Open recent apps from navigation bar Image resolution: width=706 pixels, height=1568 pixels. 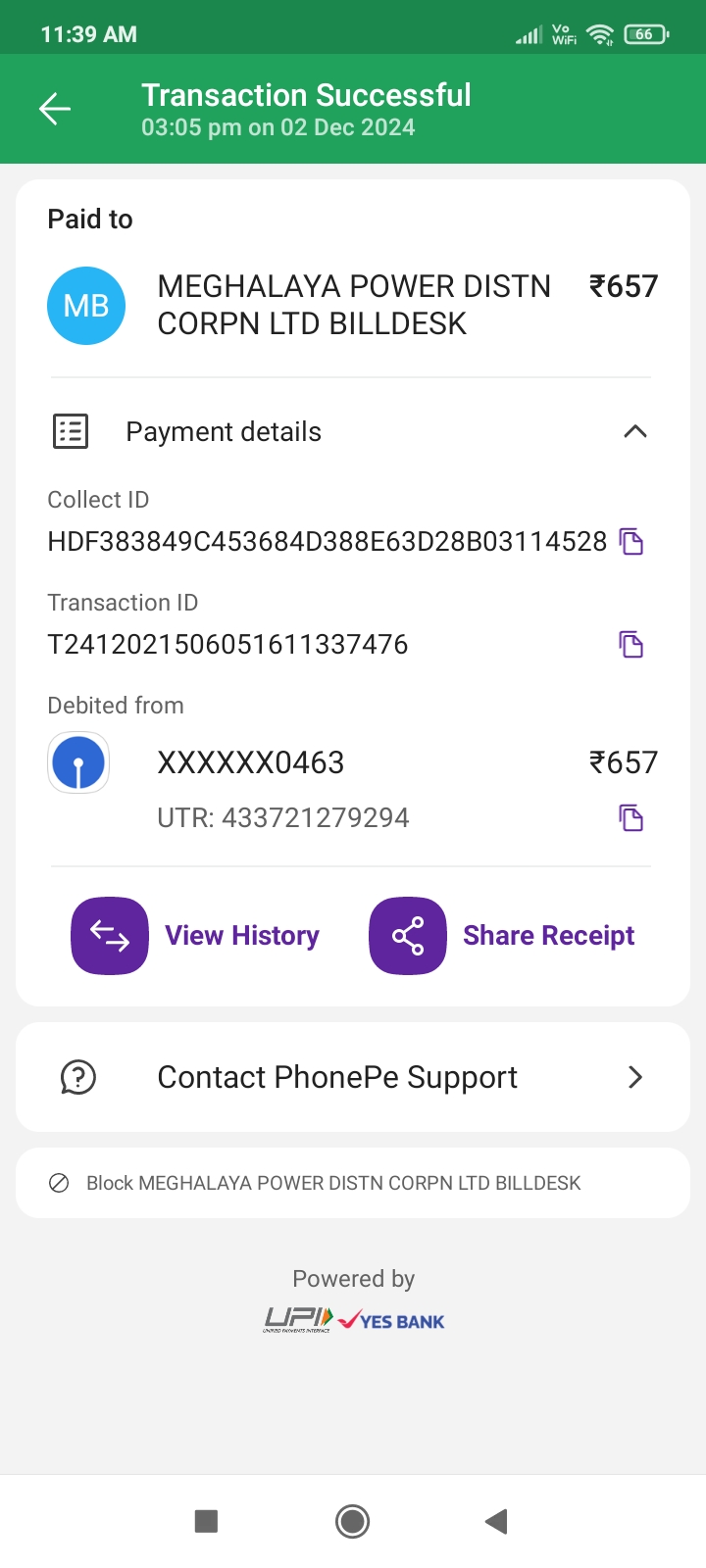[206, 1521]
